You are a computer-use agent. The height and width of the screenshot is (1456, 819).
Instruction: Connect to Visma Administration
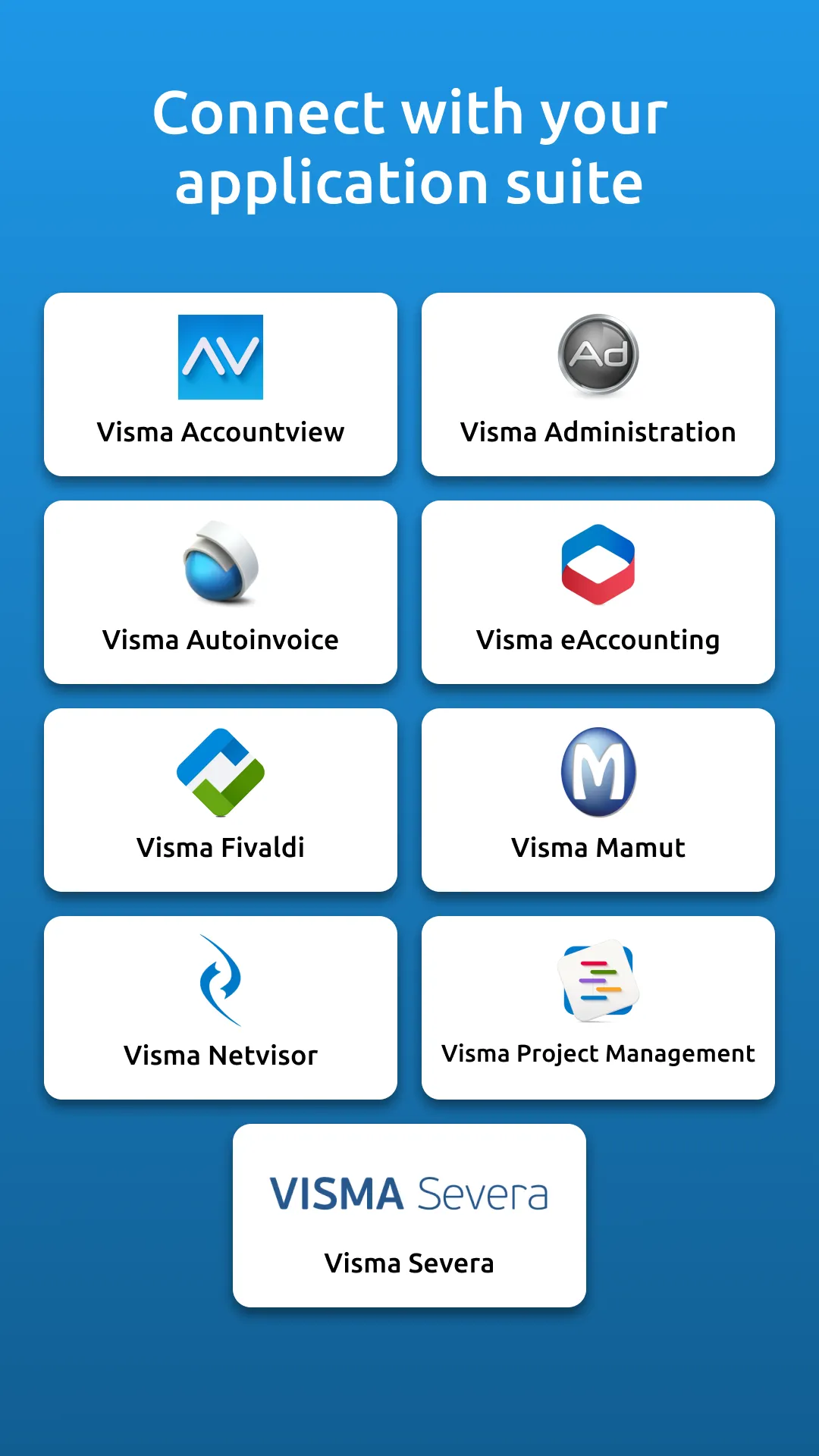tap(598, 384)
